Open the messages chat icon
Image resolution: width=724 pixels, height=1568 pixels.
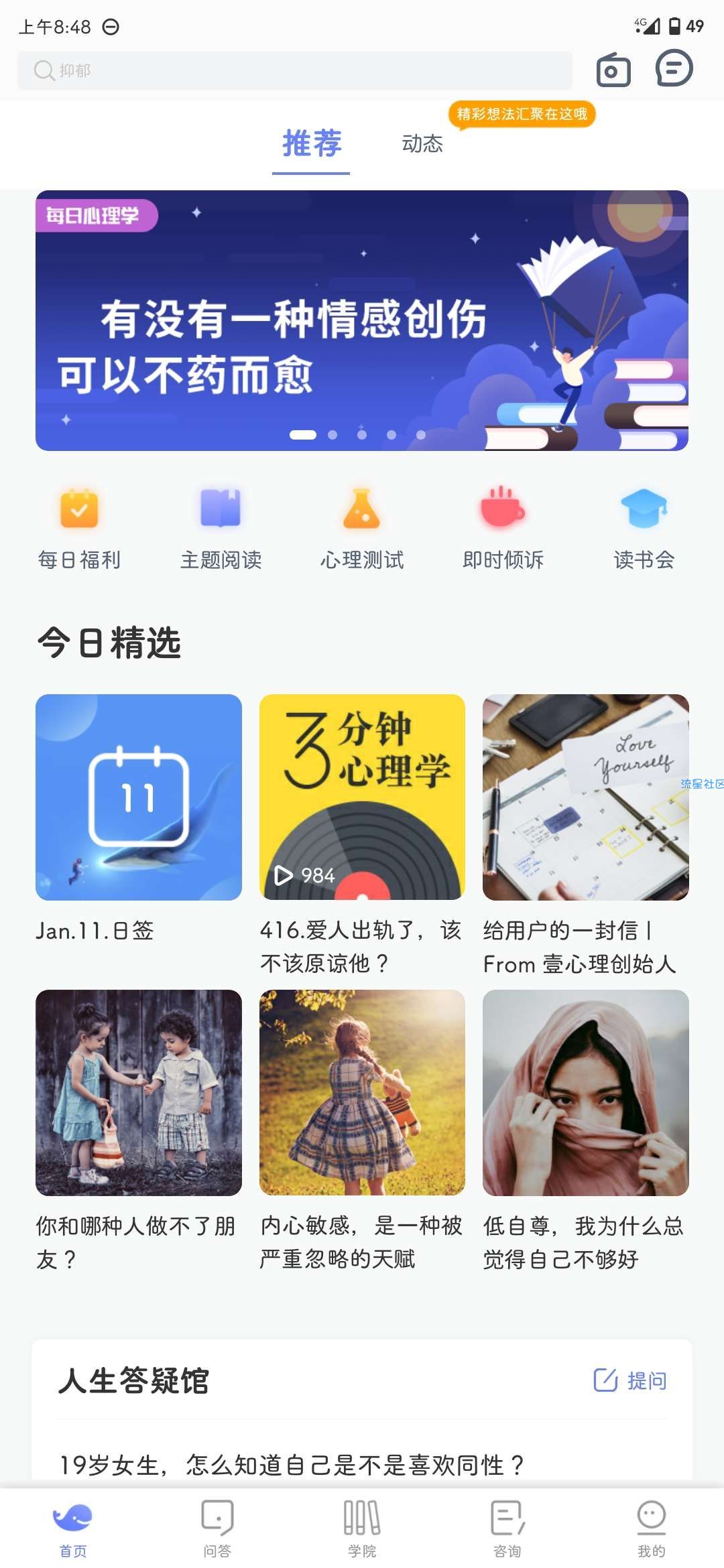coord(674,68)
